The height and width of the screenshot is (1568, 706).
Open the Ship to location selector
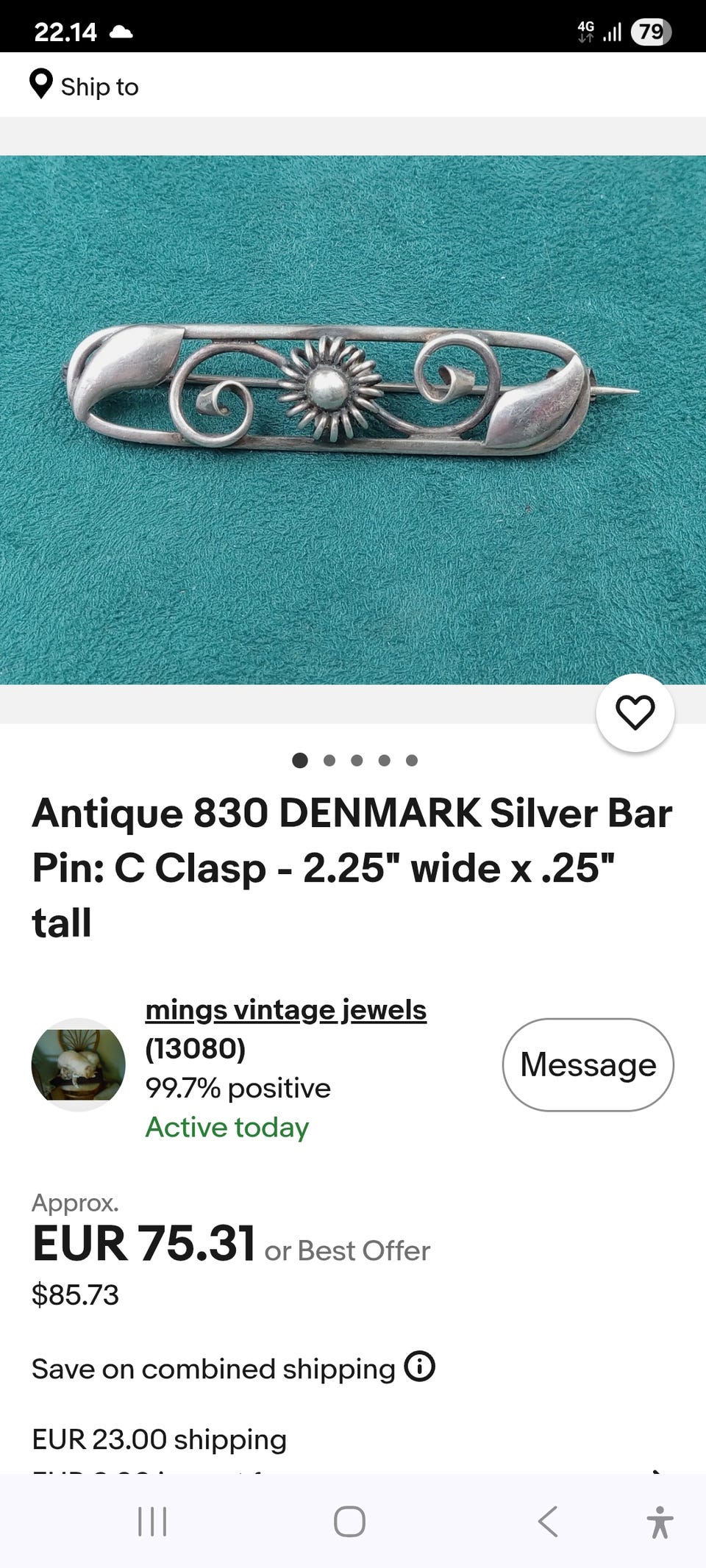84,85
